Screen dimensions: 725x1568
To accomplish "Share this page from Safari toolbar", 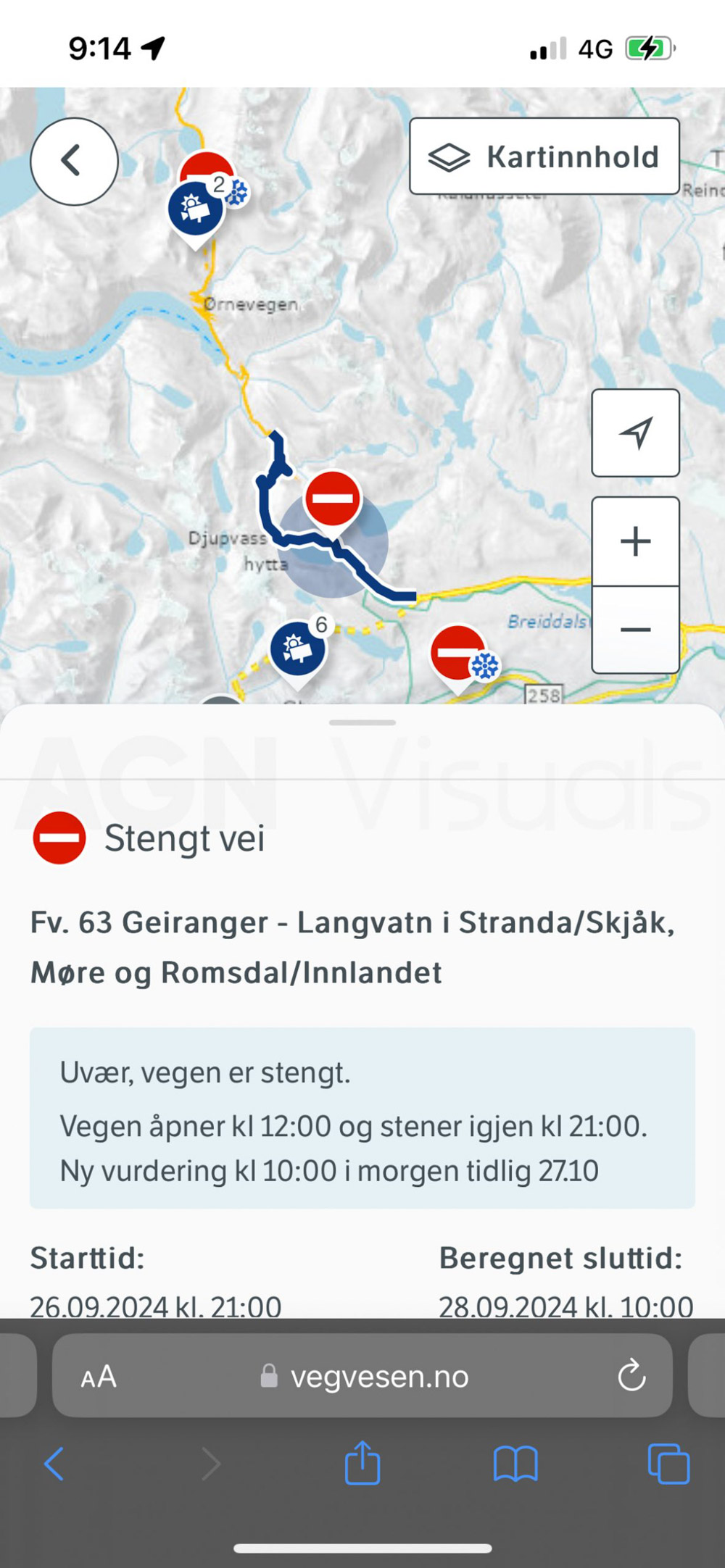I will (362, 1463).
